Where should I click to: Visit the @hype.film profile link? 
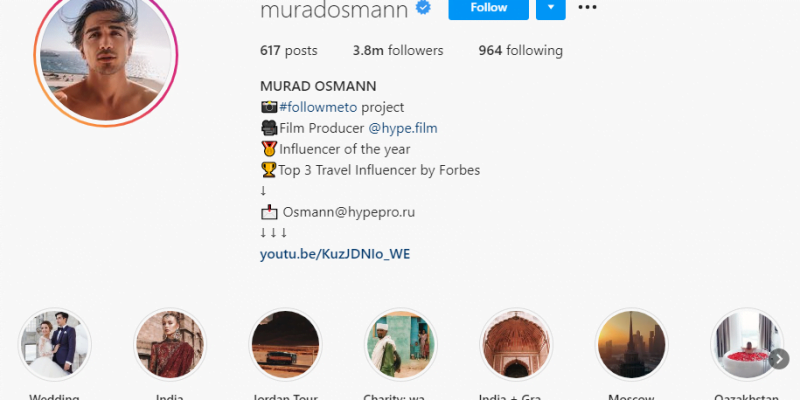click(402, 128)
